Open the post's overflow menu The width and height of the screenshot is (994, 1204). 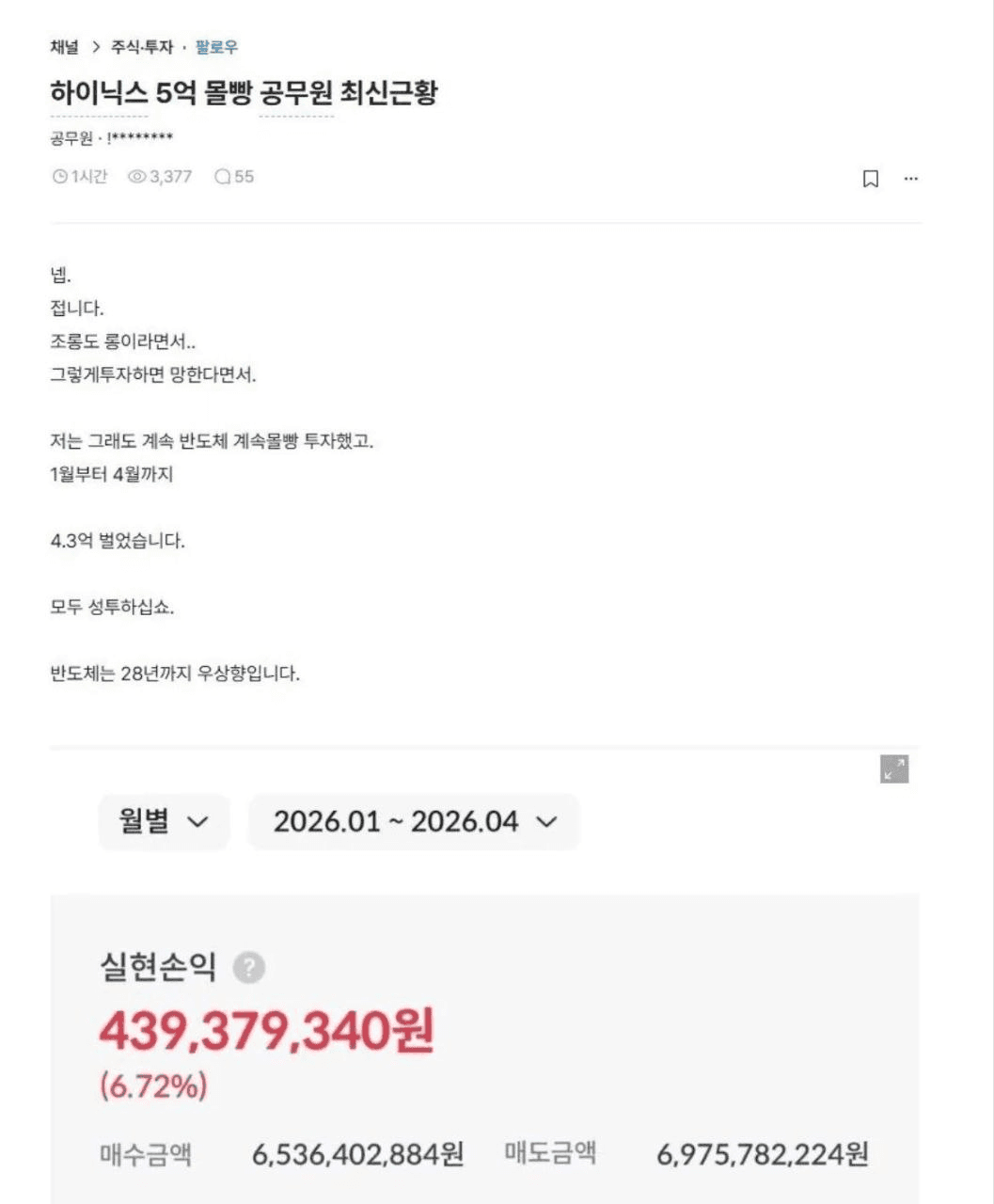(x=910, y=179)
